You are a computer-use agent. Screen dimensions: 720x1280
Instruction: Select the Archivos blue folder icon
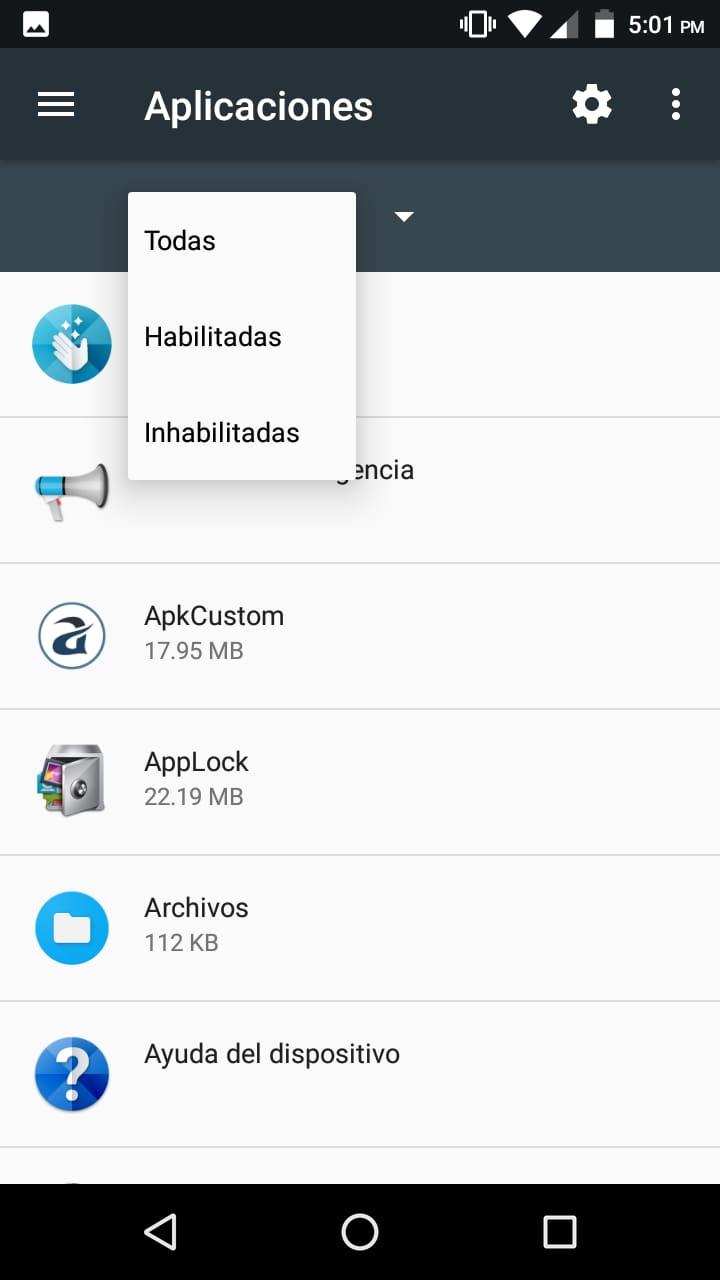tap(71, 927)
